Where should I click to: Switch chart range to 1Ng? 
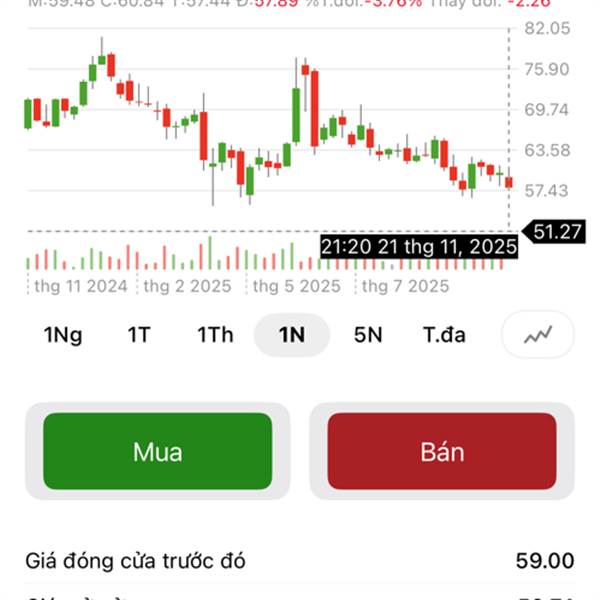(62, 335)
